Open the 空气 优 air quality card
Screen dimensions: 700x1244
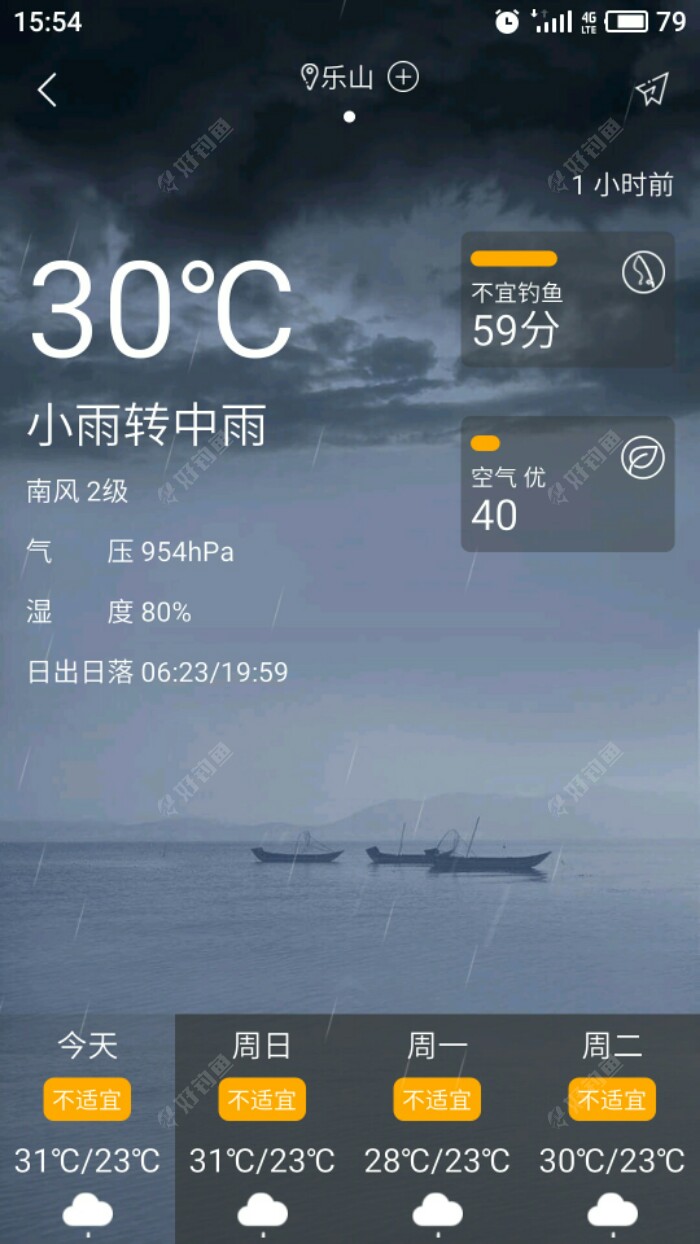coord(567,484)
